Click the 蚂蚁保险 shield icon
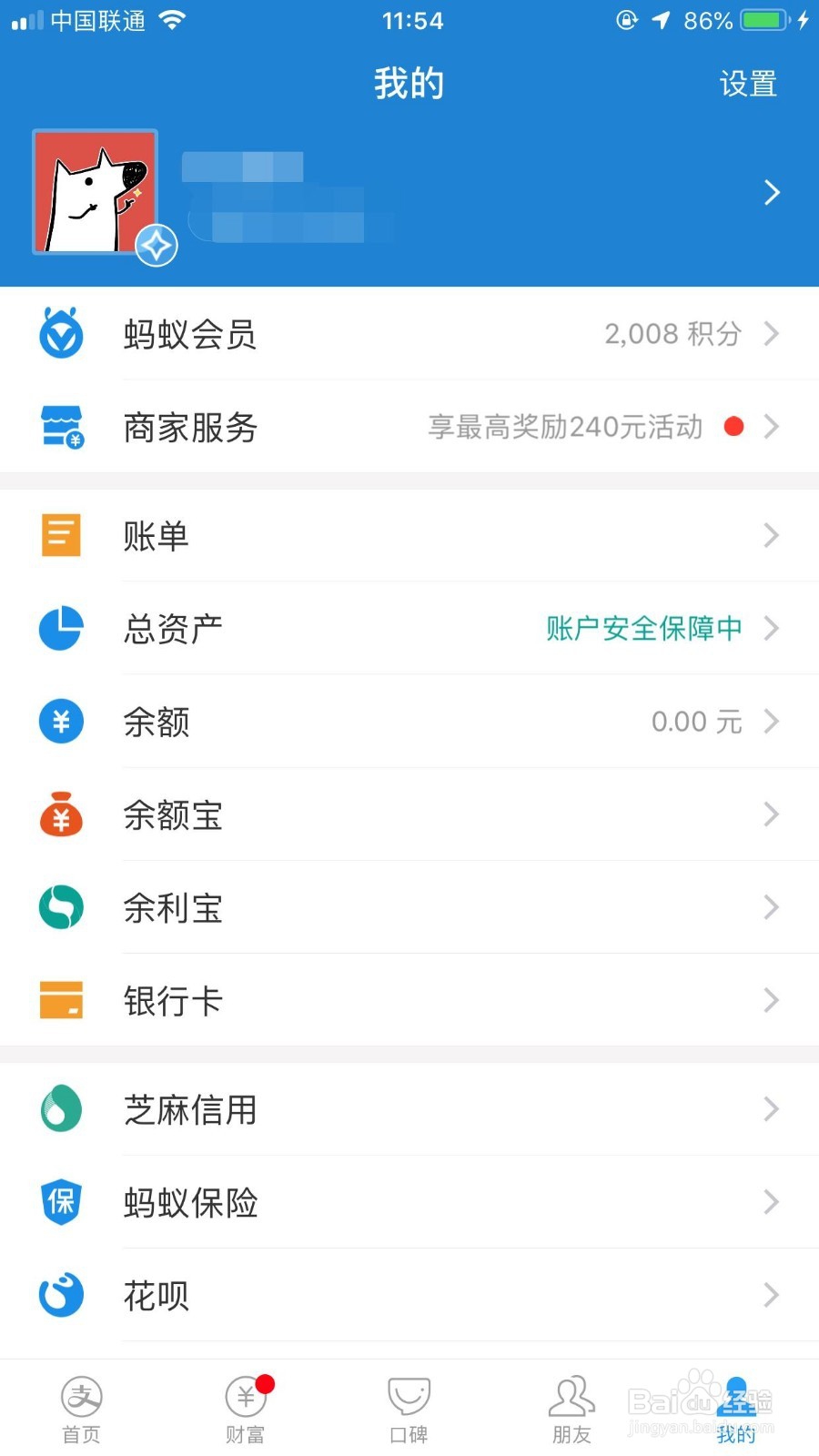The height and width of the screenshot is (1456, 819). 60,1202
